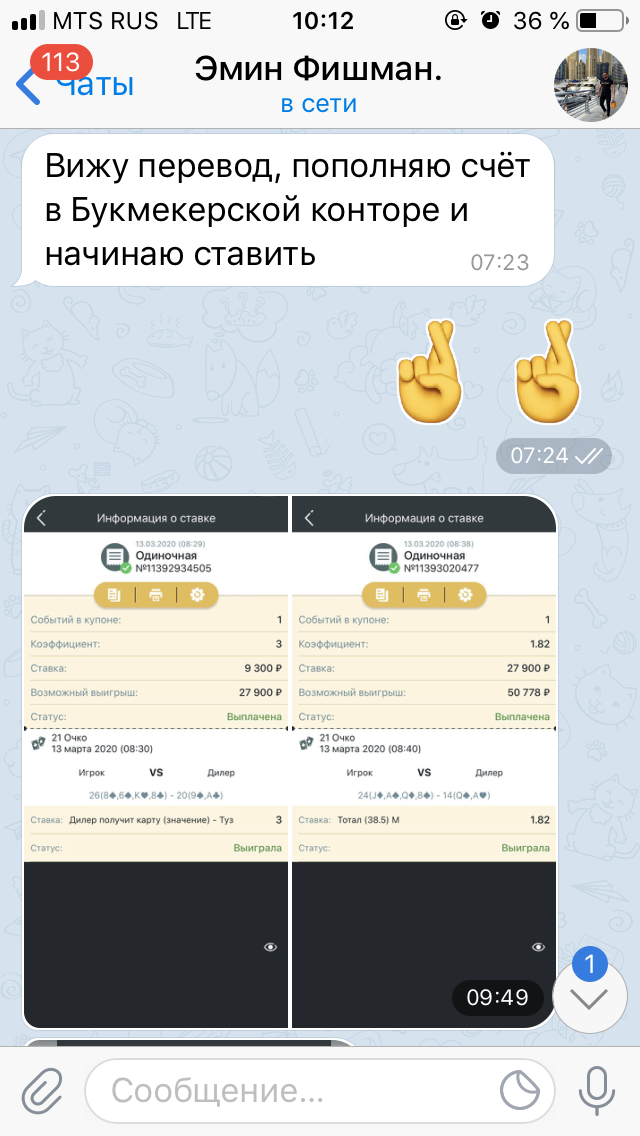The image size is (640, 1136).
Task: Jump to the newest unread message
Action: coord(589,998)
